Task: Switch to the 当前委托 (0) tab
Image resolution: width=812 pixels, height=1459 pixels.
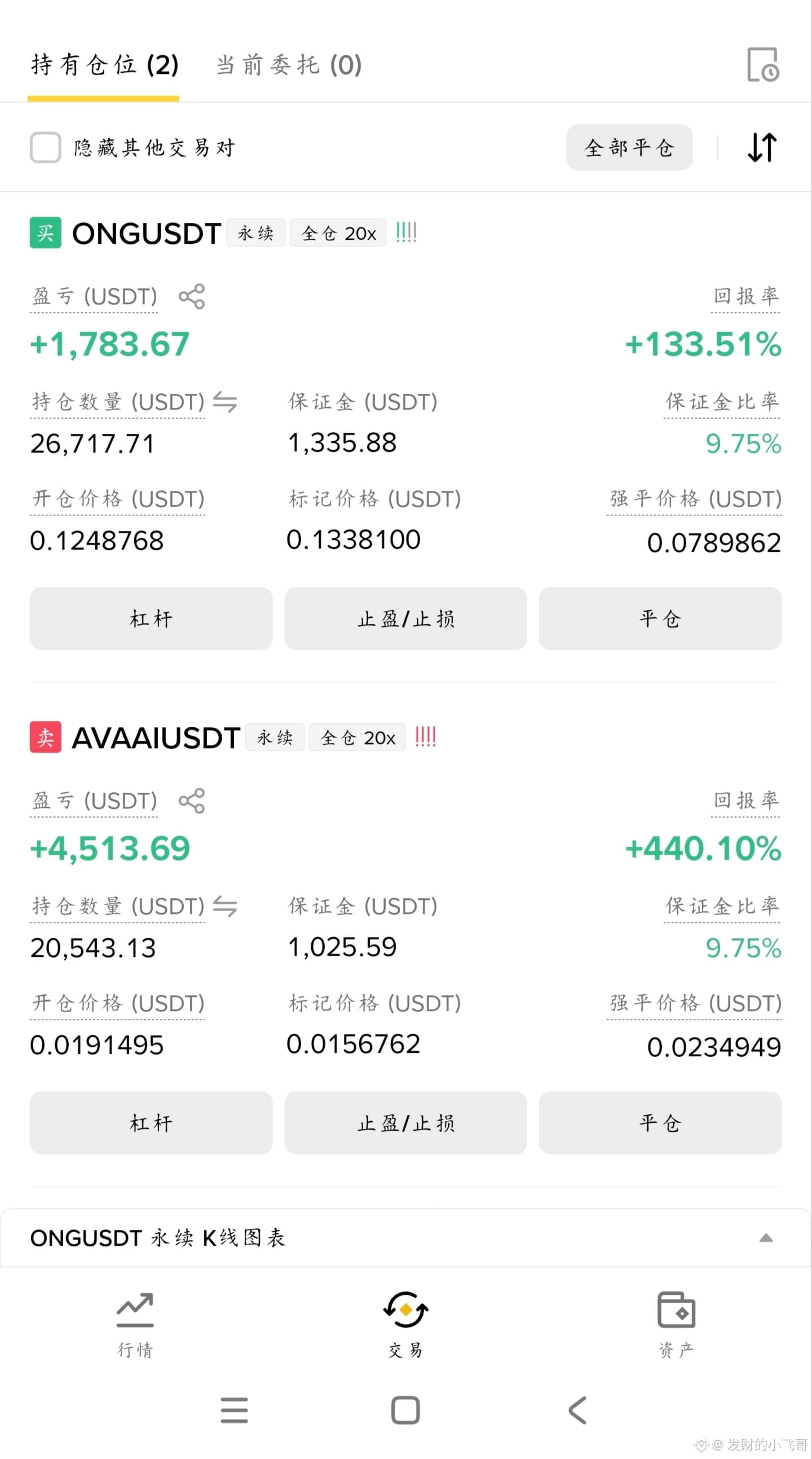Action: click(x=289, y=65)
